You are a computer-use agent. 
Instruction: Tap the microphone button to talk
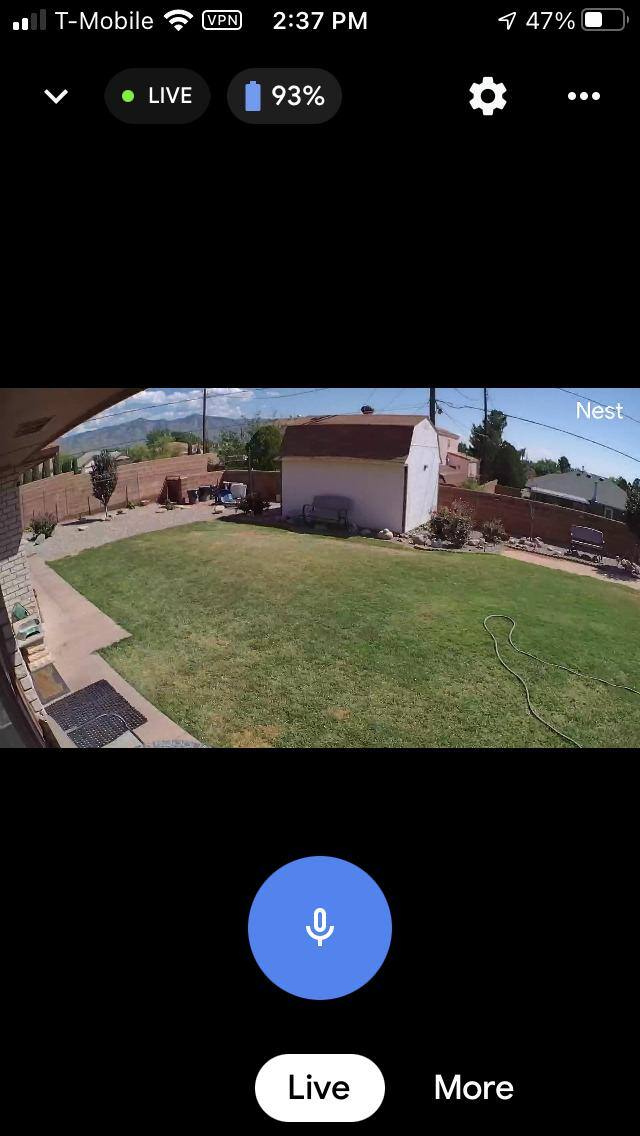[x=320, y=927]
